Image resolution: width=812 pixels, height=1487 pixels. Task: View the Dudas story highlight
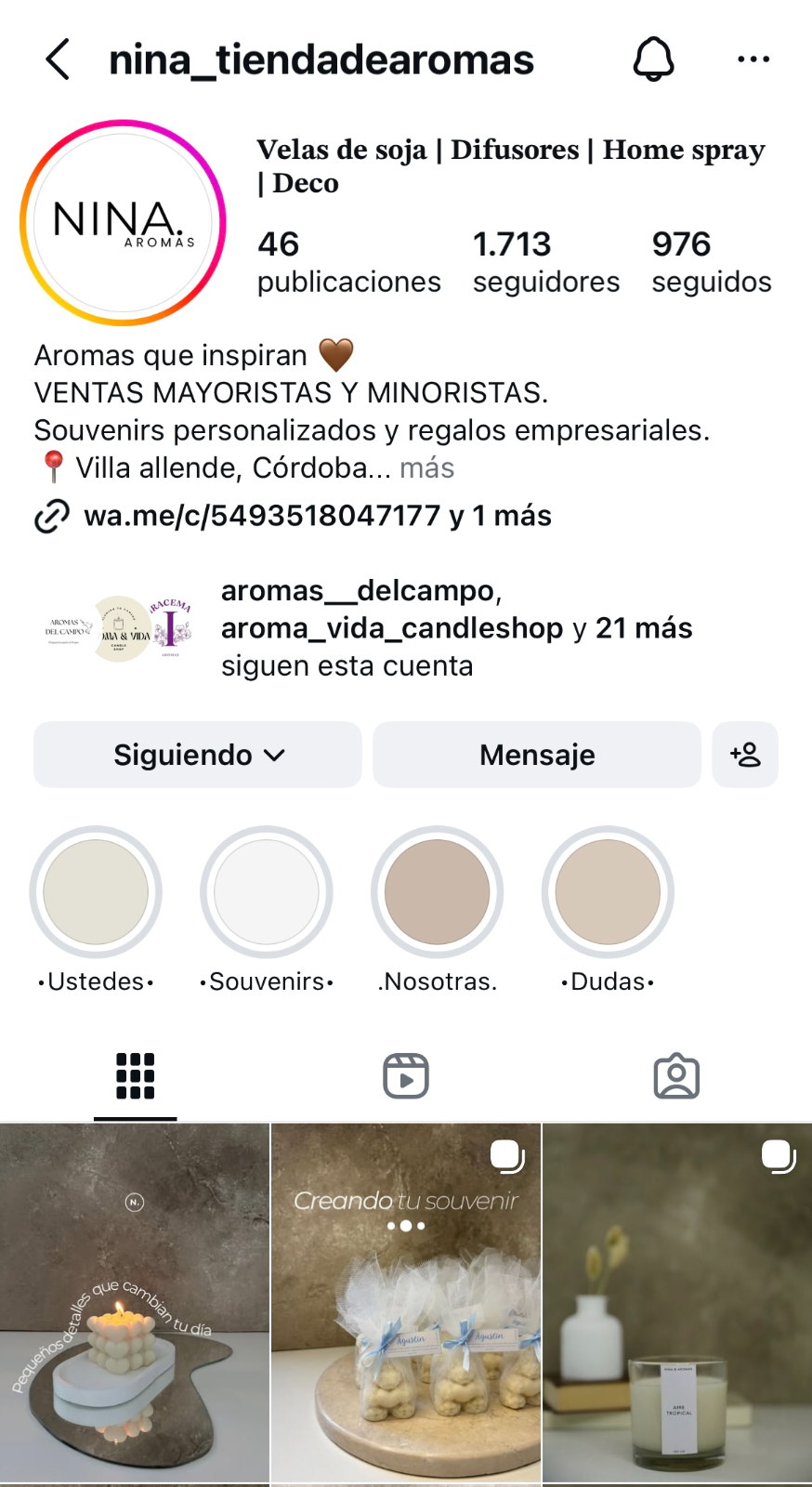(x=608, y=892)
